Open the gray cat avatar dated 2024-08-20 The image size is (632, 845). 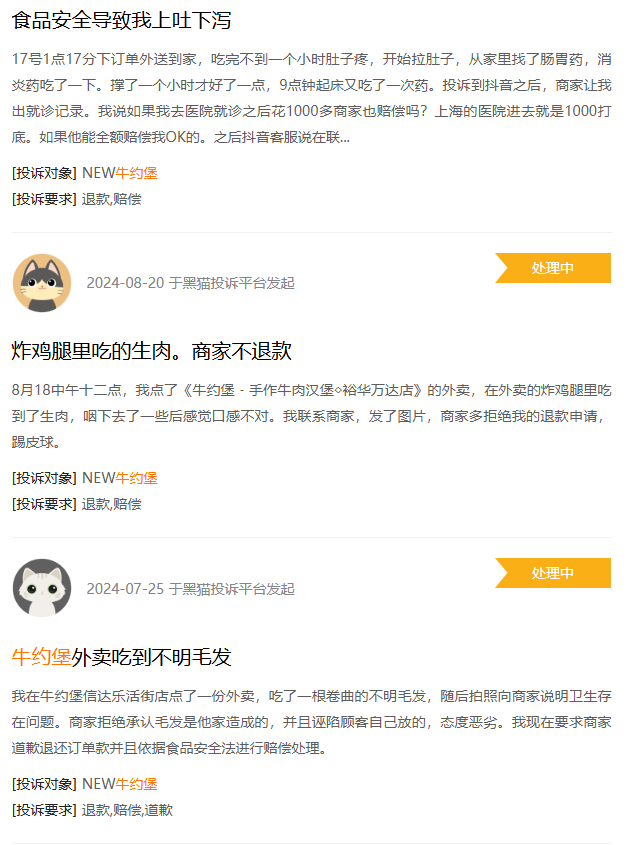(x=42, y=283)
